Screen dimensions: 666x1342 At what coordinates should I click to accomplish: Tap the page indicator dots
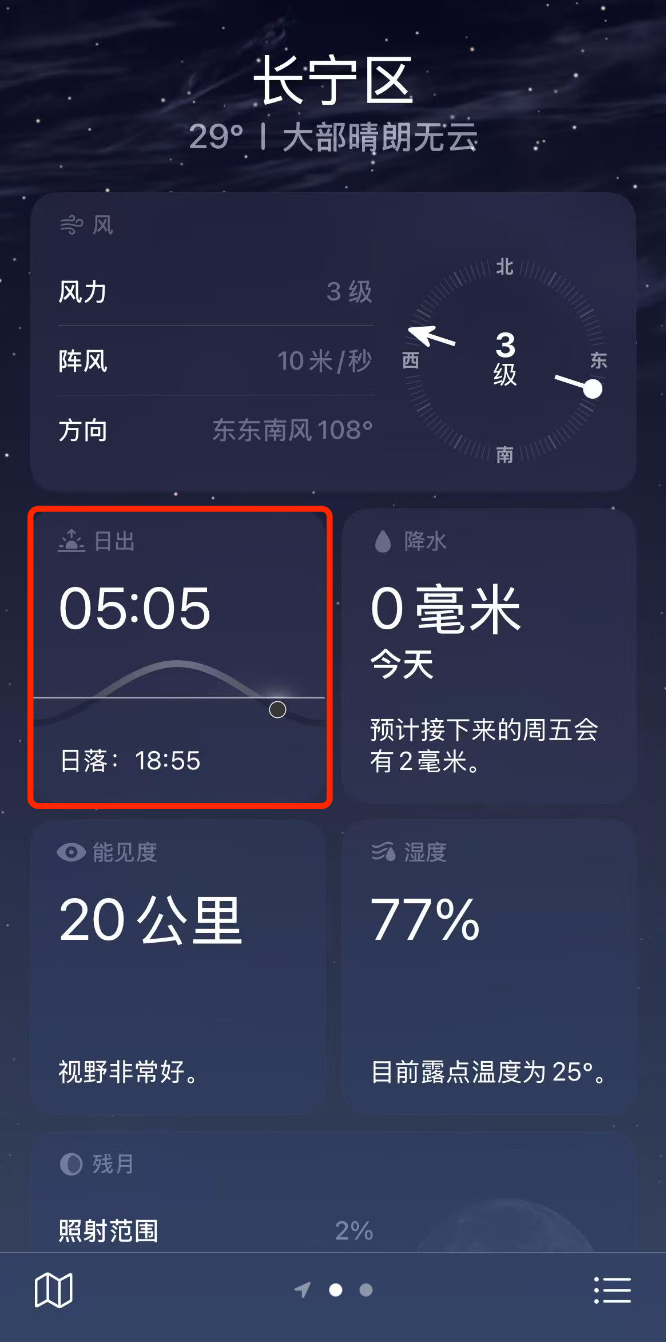tap(336, 1290)
